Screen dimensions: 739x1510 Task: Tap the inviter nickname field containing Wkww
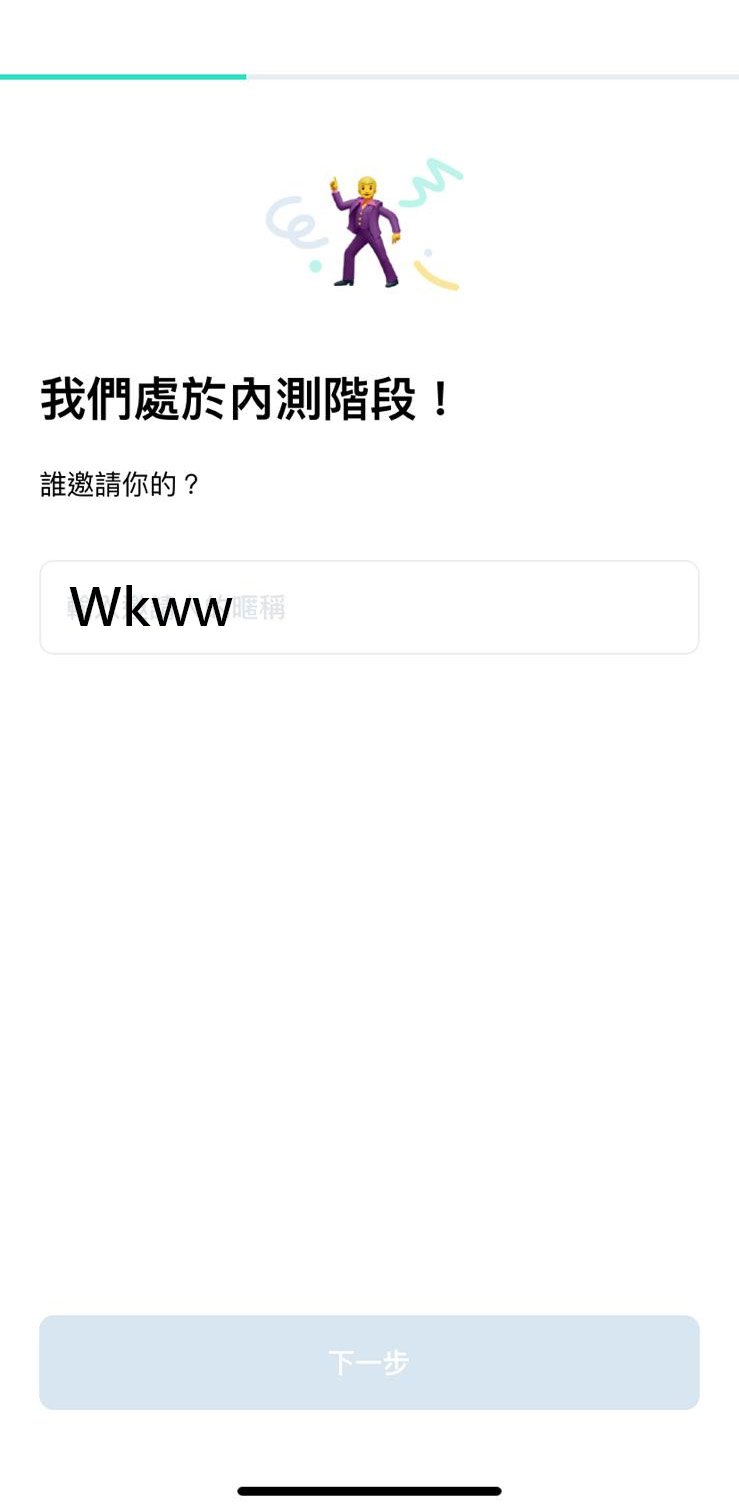(369, 607)
